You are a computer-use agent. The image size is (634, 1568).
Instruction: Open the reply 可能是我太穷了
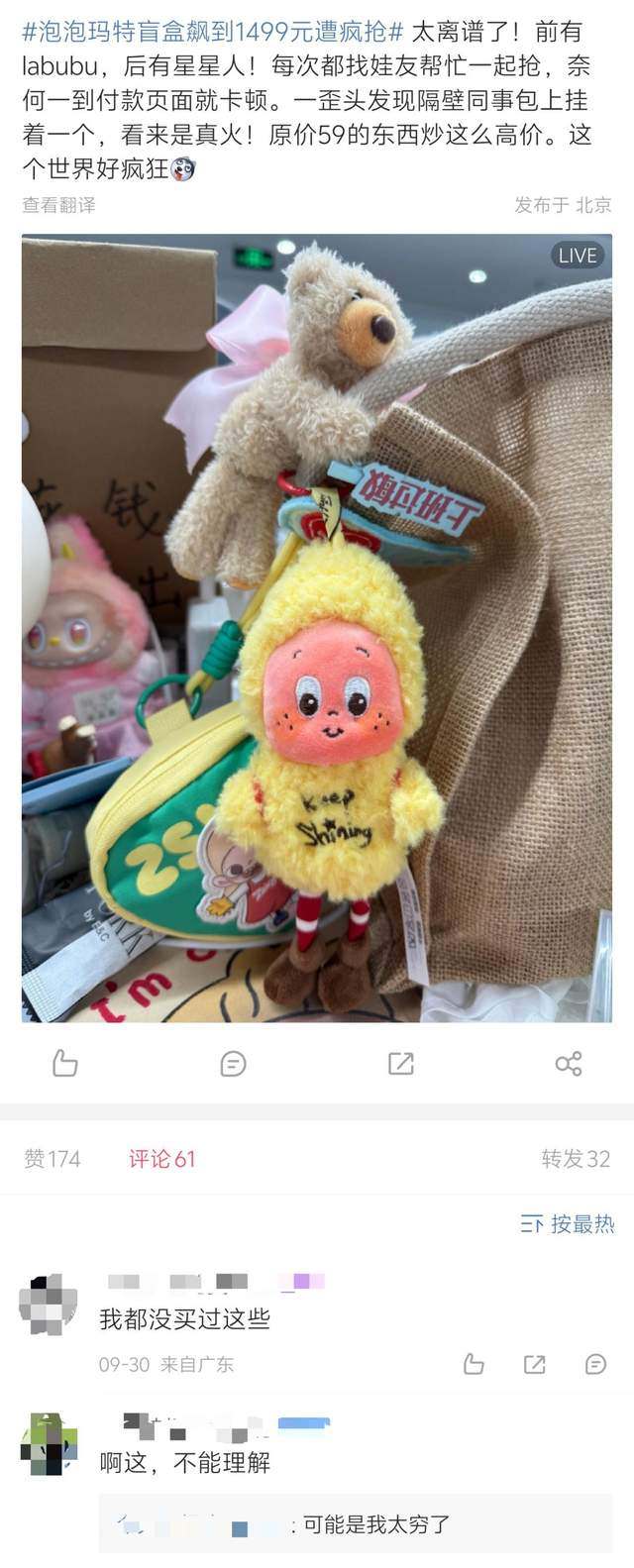coord(376,1524)
